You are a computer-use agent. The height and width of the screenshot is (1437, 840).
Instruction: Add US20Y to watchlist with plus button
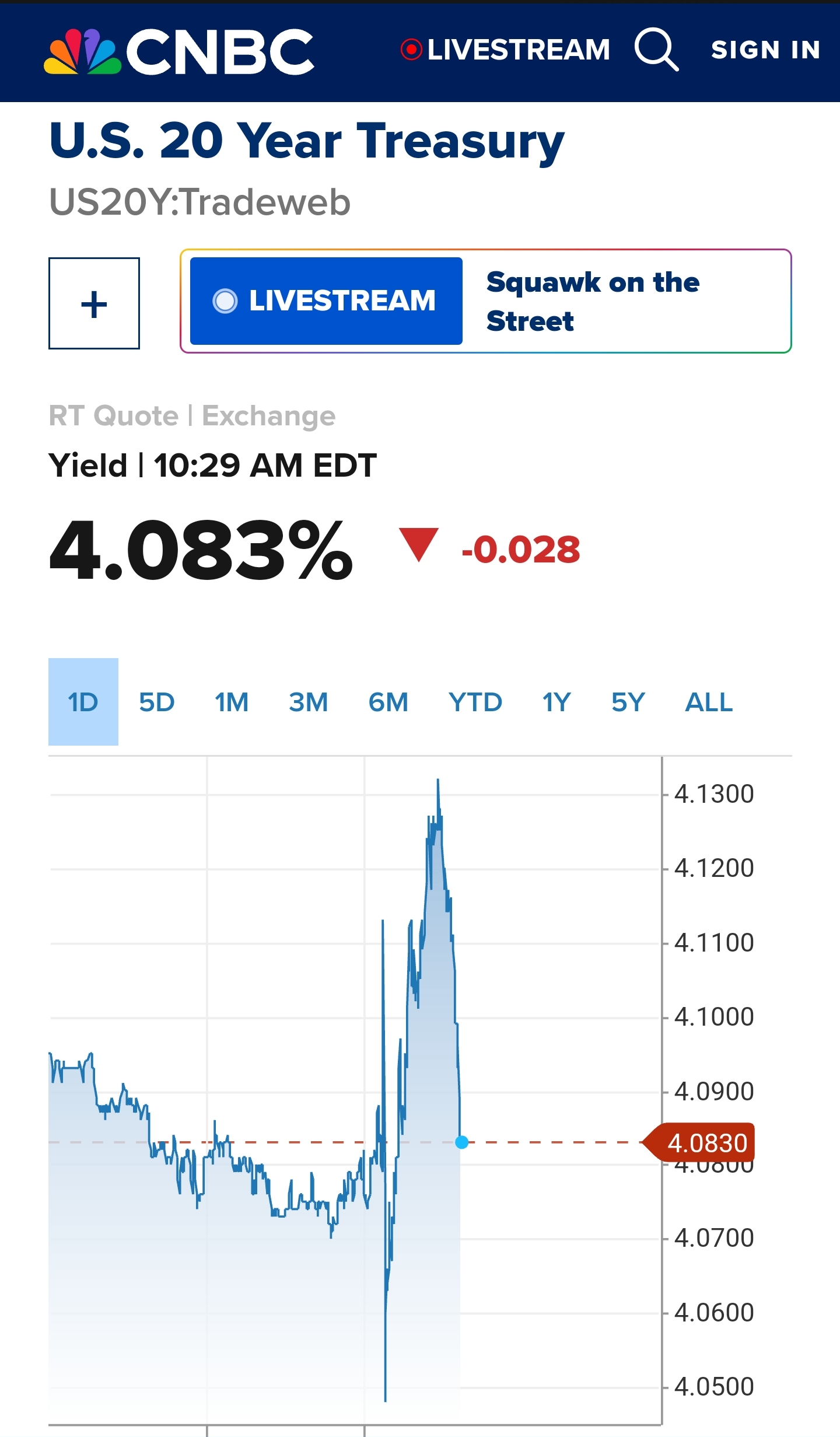(94, 303)
